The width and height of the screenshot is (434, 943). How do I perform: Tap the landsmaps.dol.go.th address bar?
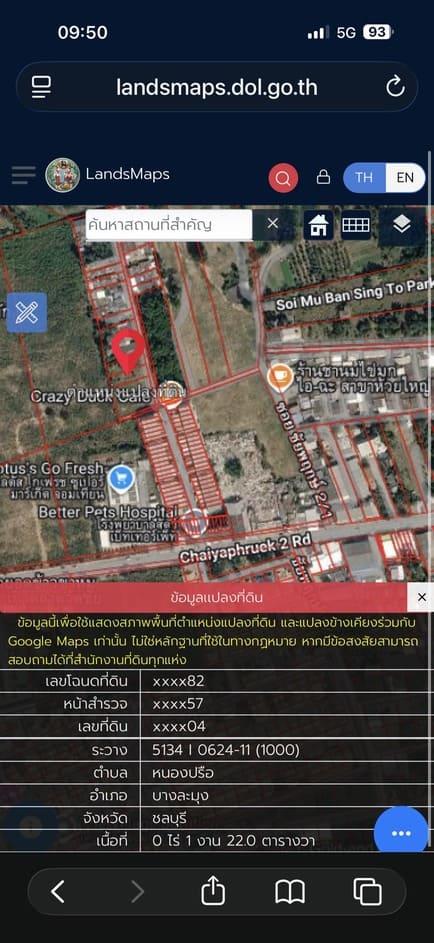point(217,87)
